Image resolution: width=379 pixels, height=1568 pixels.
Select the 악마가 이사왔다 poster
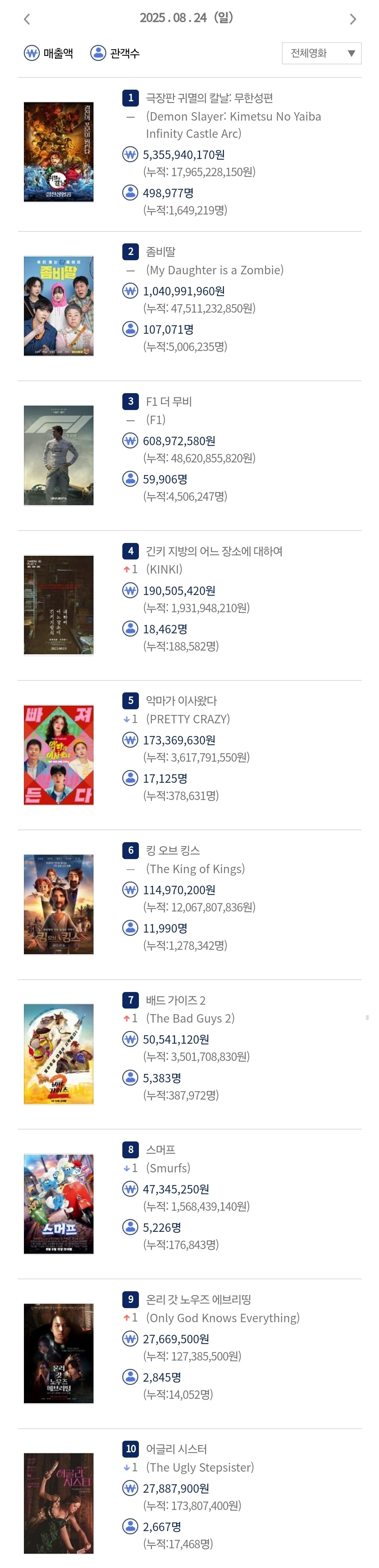pyautogui.click(x=59, y=755)
